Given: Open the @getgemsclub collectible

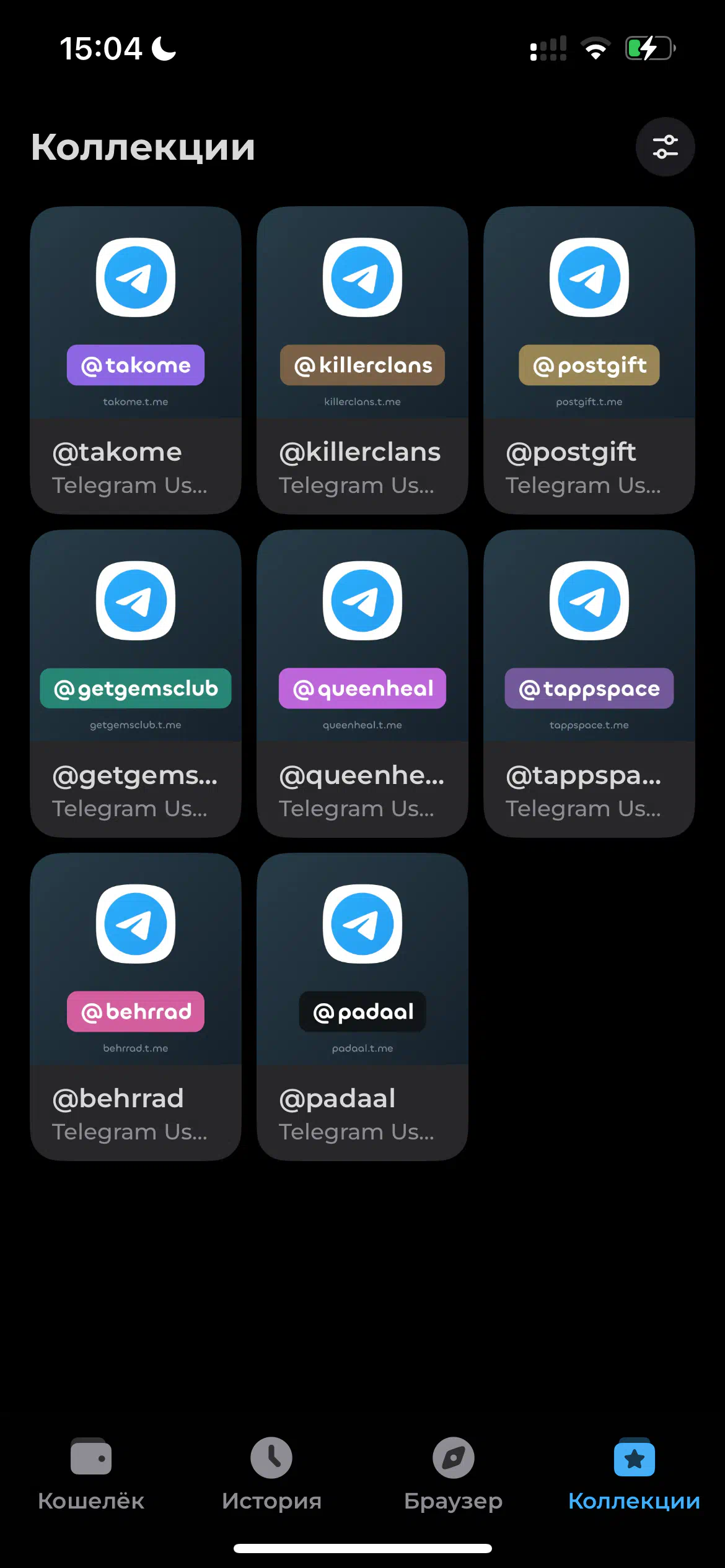Looking at the screenshot, I should tap(136, 683).
